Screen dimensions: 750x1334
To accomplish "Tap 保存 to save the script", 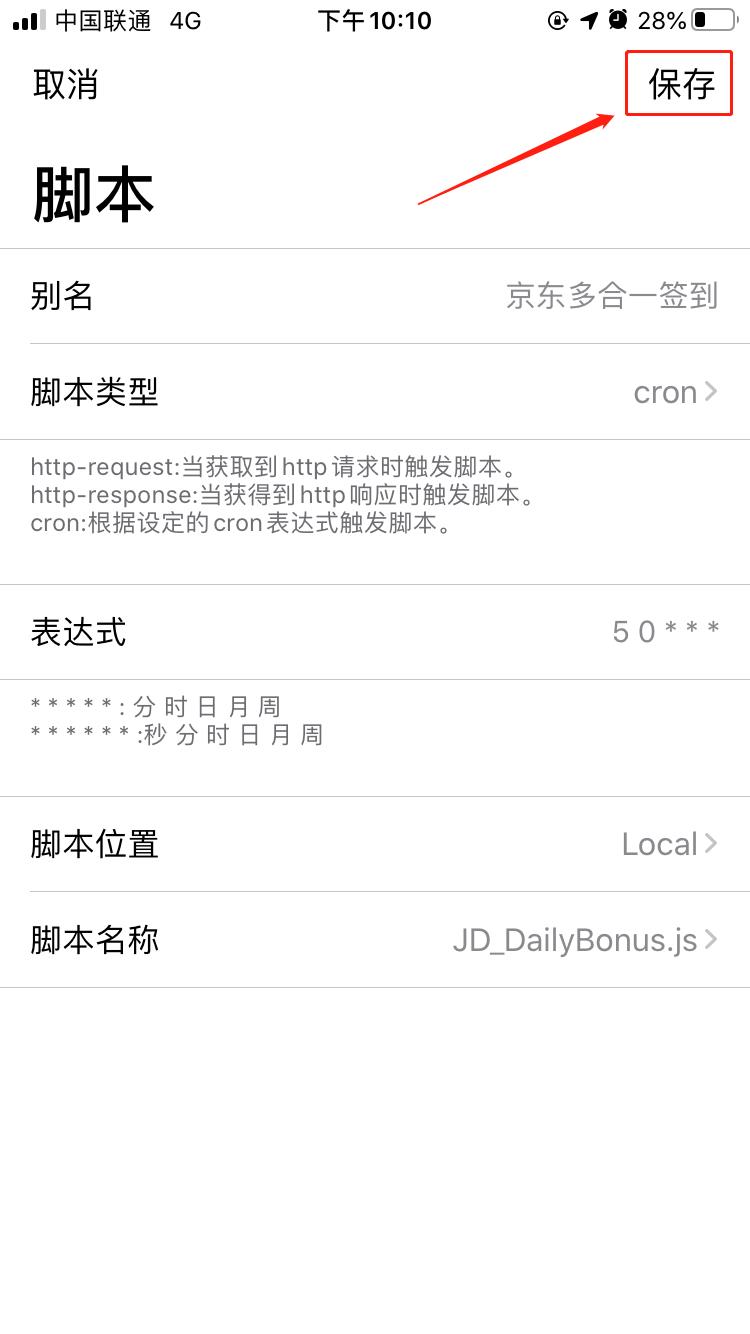I will pyautogui.click(x=681, y=84).
